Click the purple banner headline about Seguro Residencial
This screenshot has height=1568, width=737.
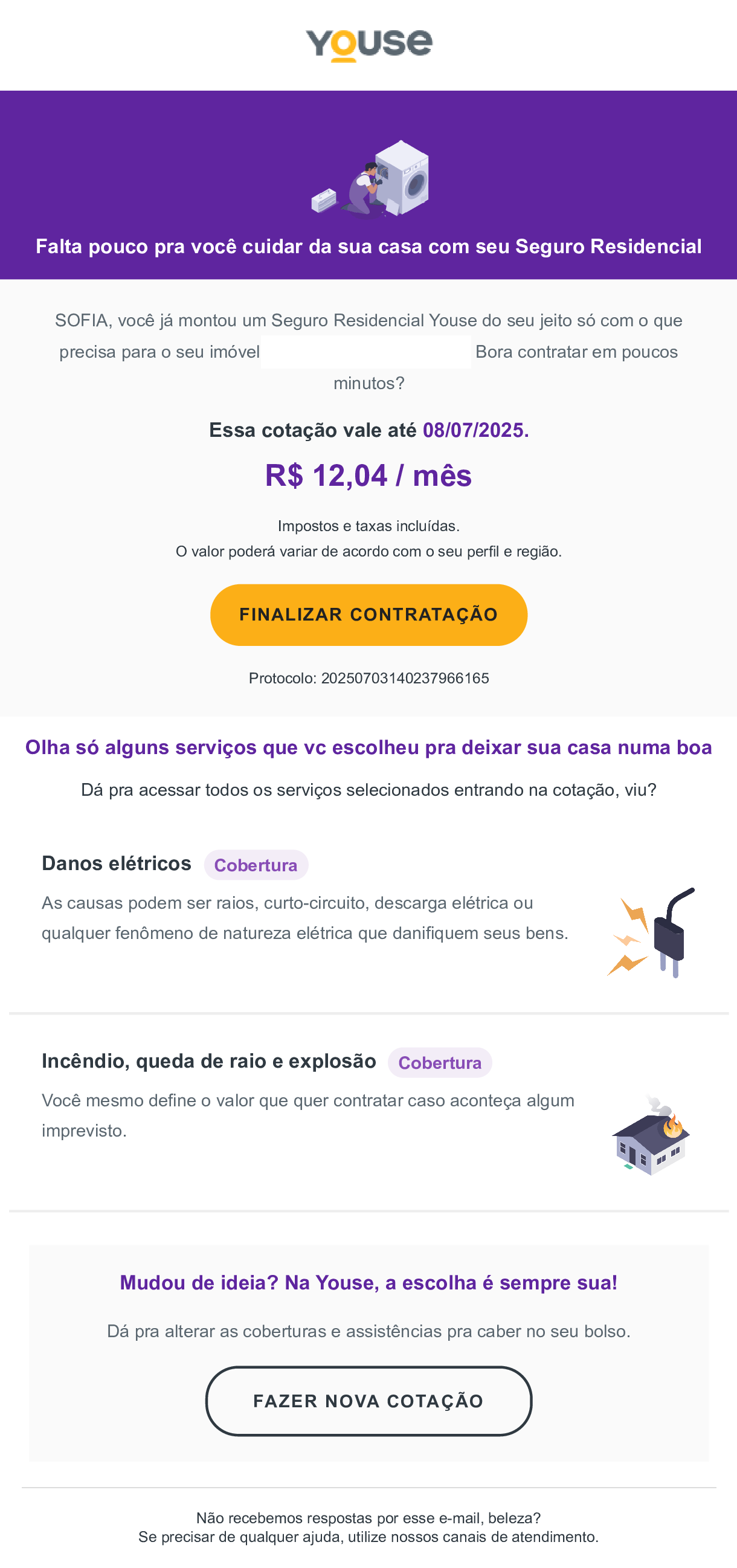[x=369, y=247]
